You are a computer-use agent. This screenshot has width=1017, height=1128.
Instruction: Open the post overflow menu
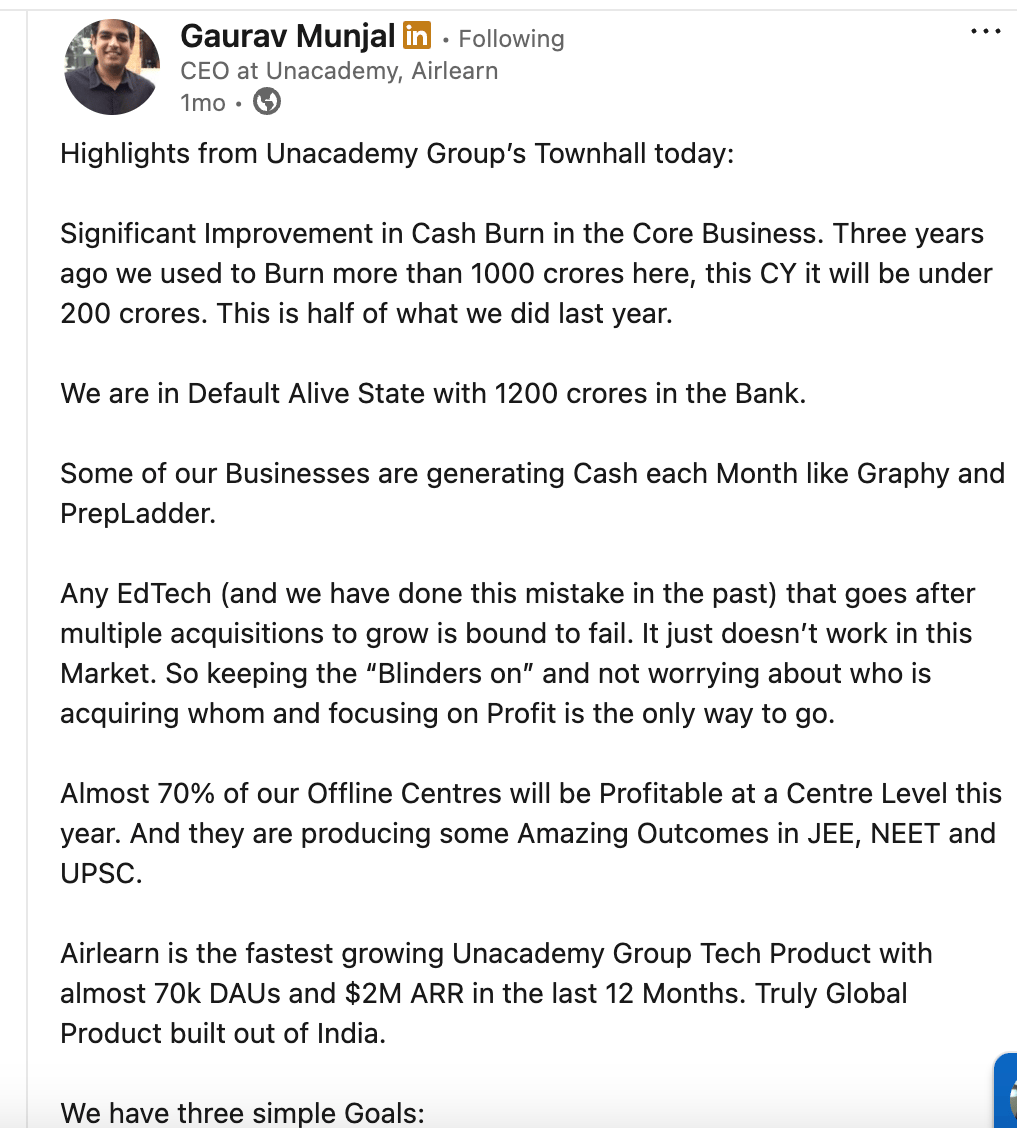pyautogui.click(x=985, y=32)
